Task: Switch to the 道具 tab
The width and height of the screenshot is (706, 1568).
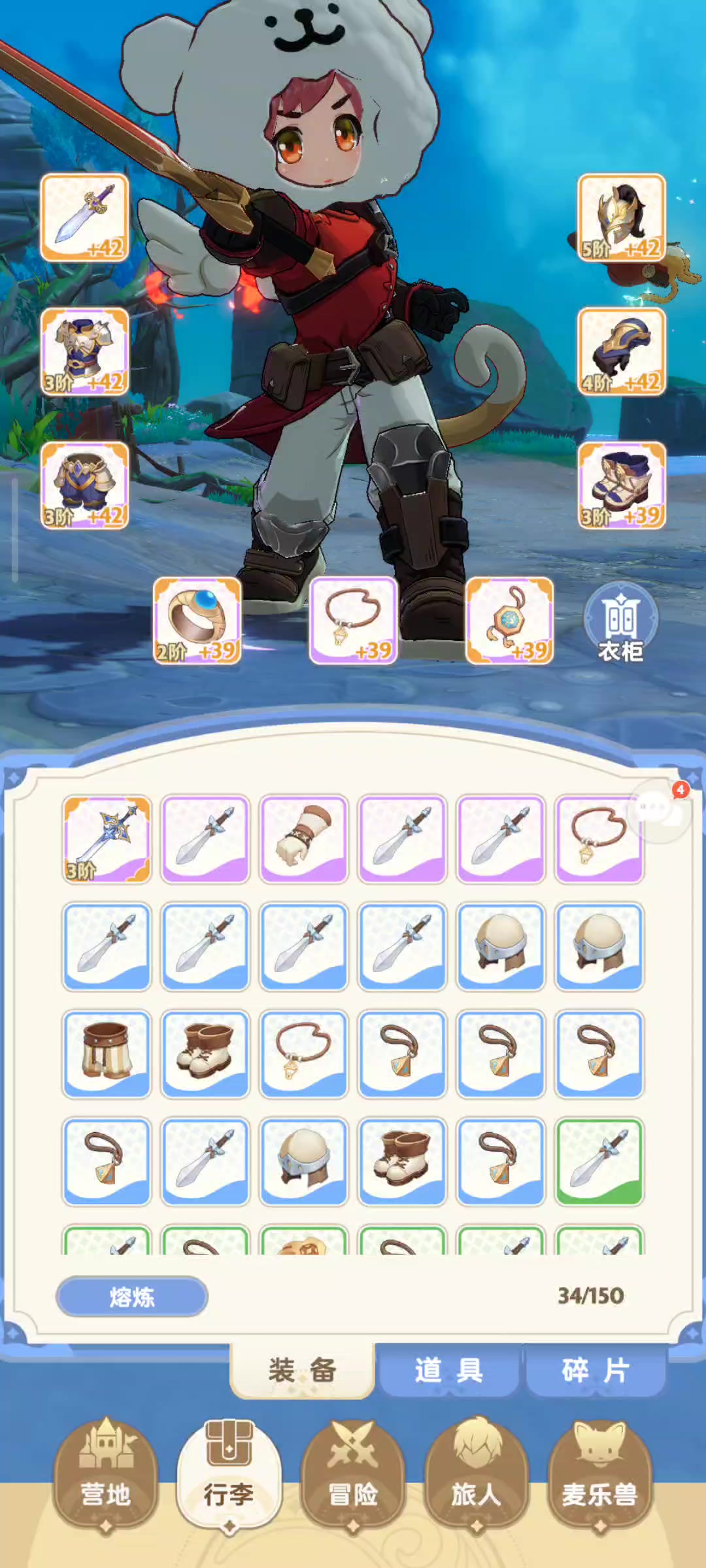Action: tap(448, 1370)
